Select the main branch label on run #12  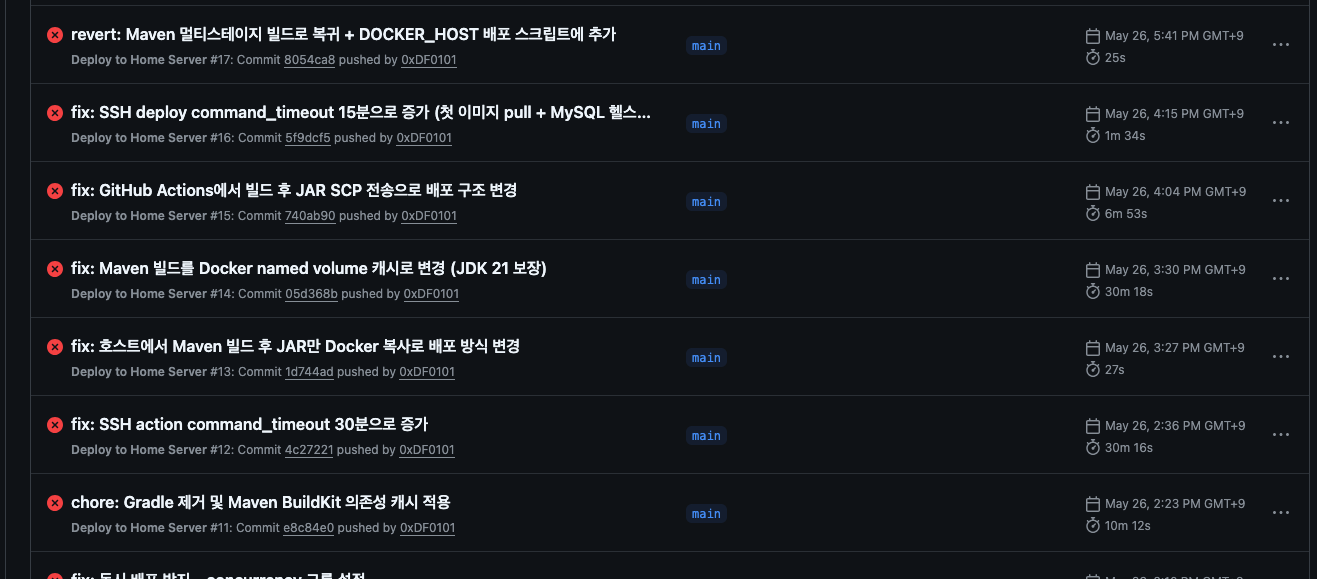coord(706,436)
